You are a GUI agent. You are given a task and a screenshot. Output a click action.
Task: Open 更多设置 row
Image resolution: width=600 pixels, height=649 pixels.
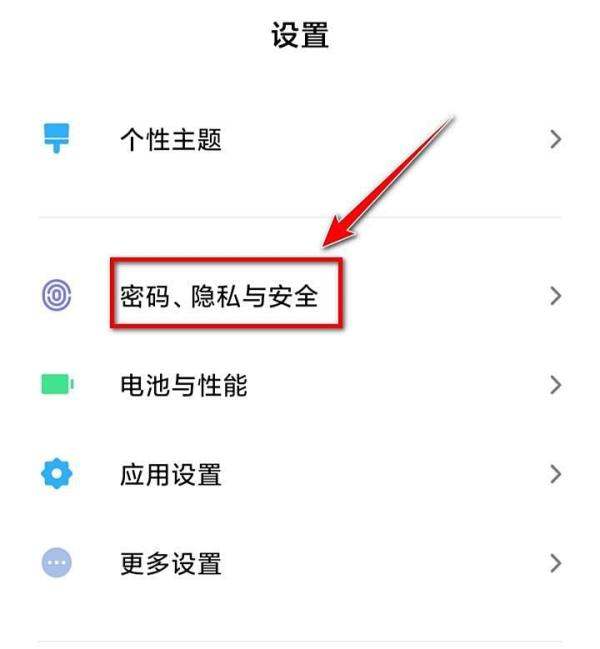pyautogui.click(x=170, y=563)
